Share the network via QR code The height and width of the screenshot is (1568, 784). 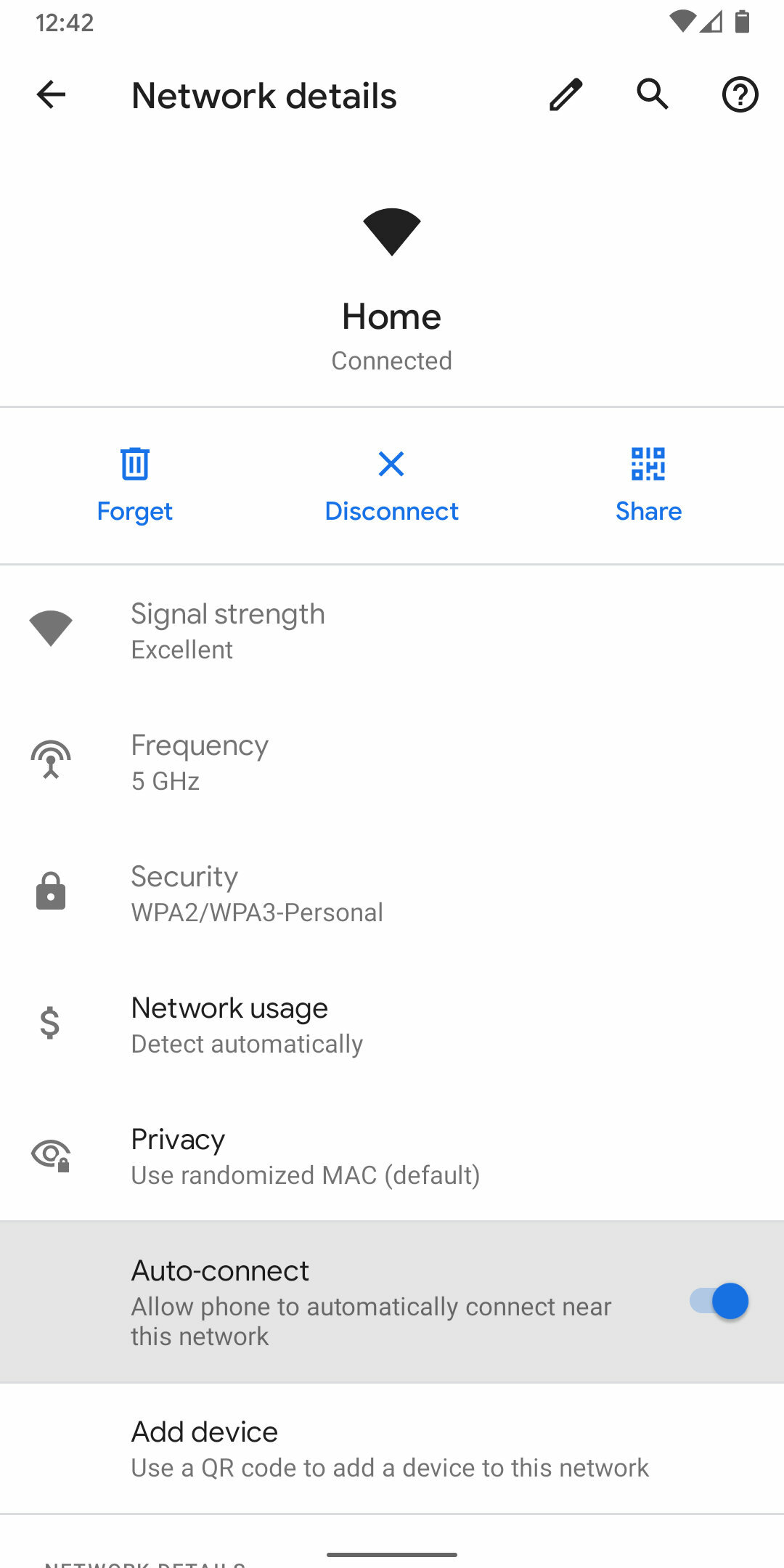[648, 485]
